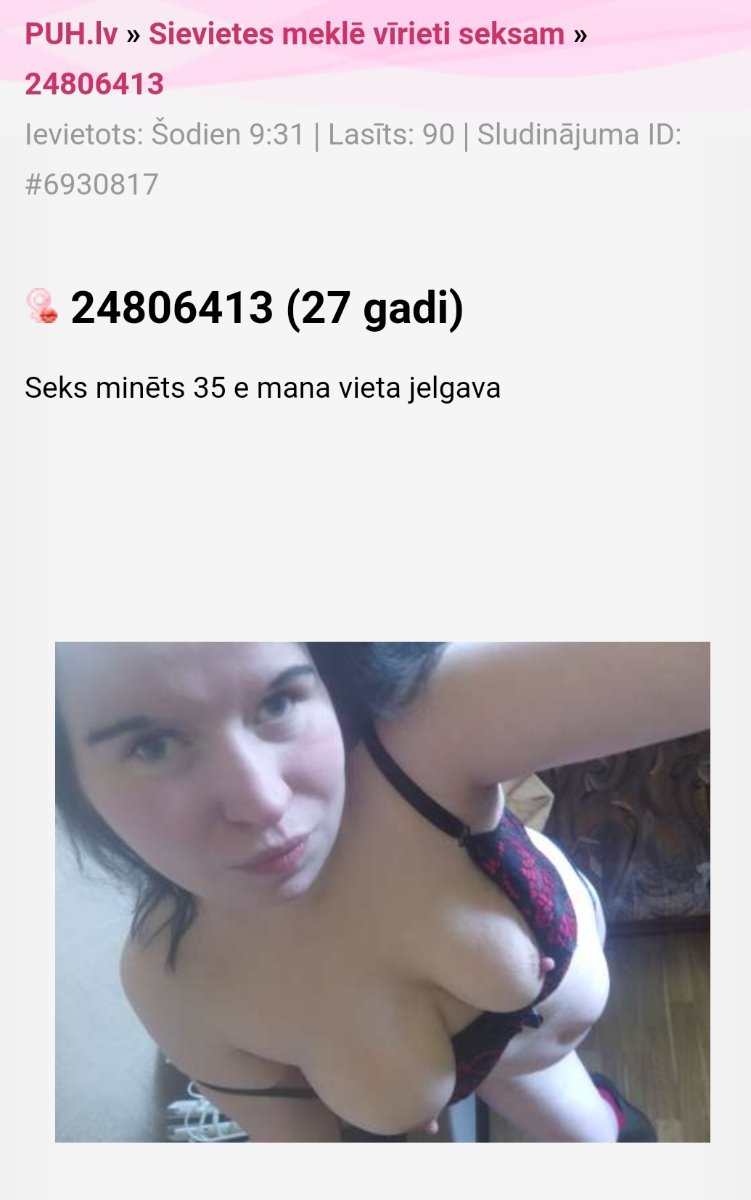751x1200 pixels.
Task: Enlarge the listing's photo
Action: (x=382, y=891)
